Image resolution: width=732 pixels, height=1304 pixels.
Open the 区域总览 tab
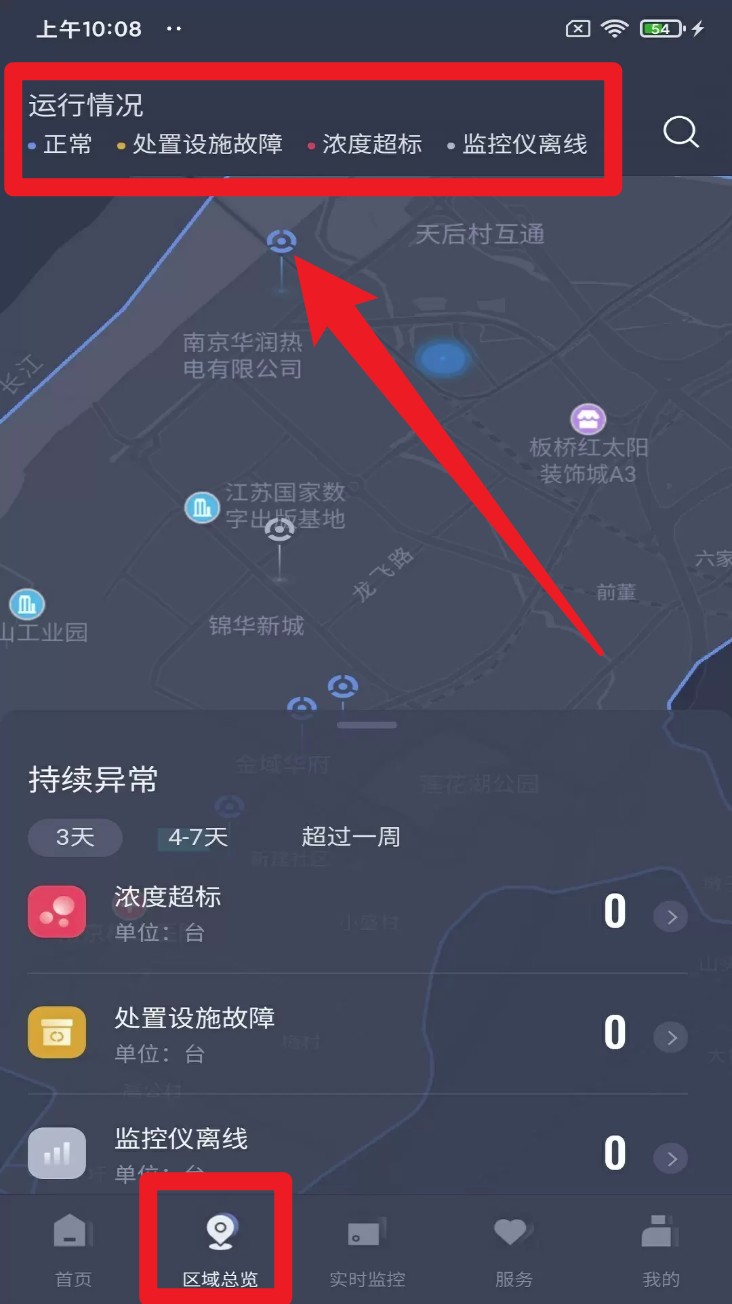tap(220, 1249)
